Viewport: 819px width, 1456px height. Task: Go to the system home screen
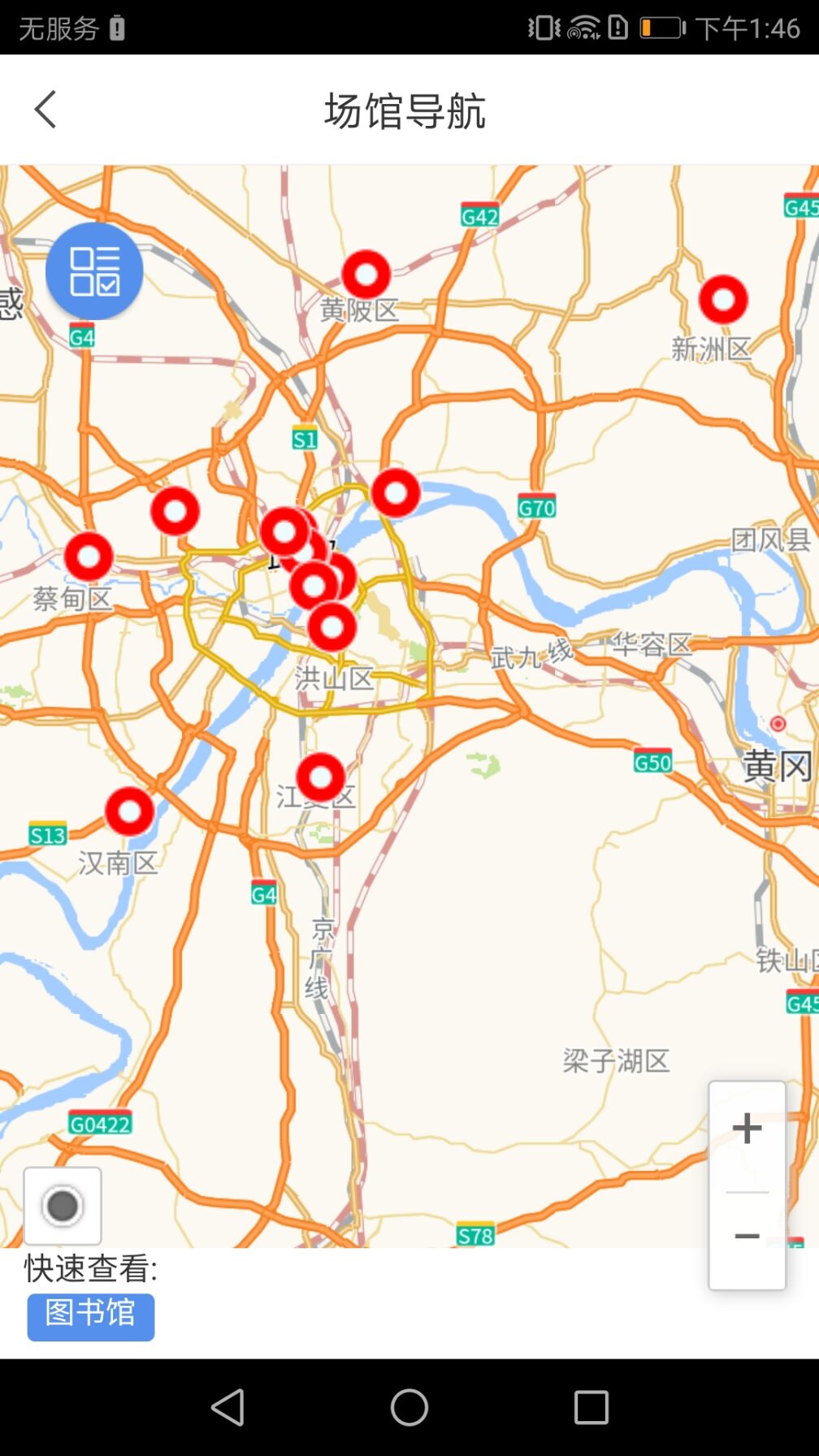(409, 1407)
